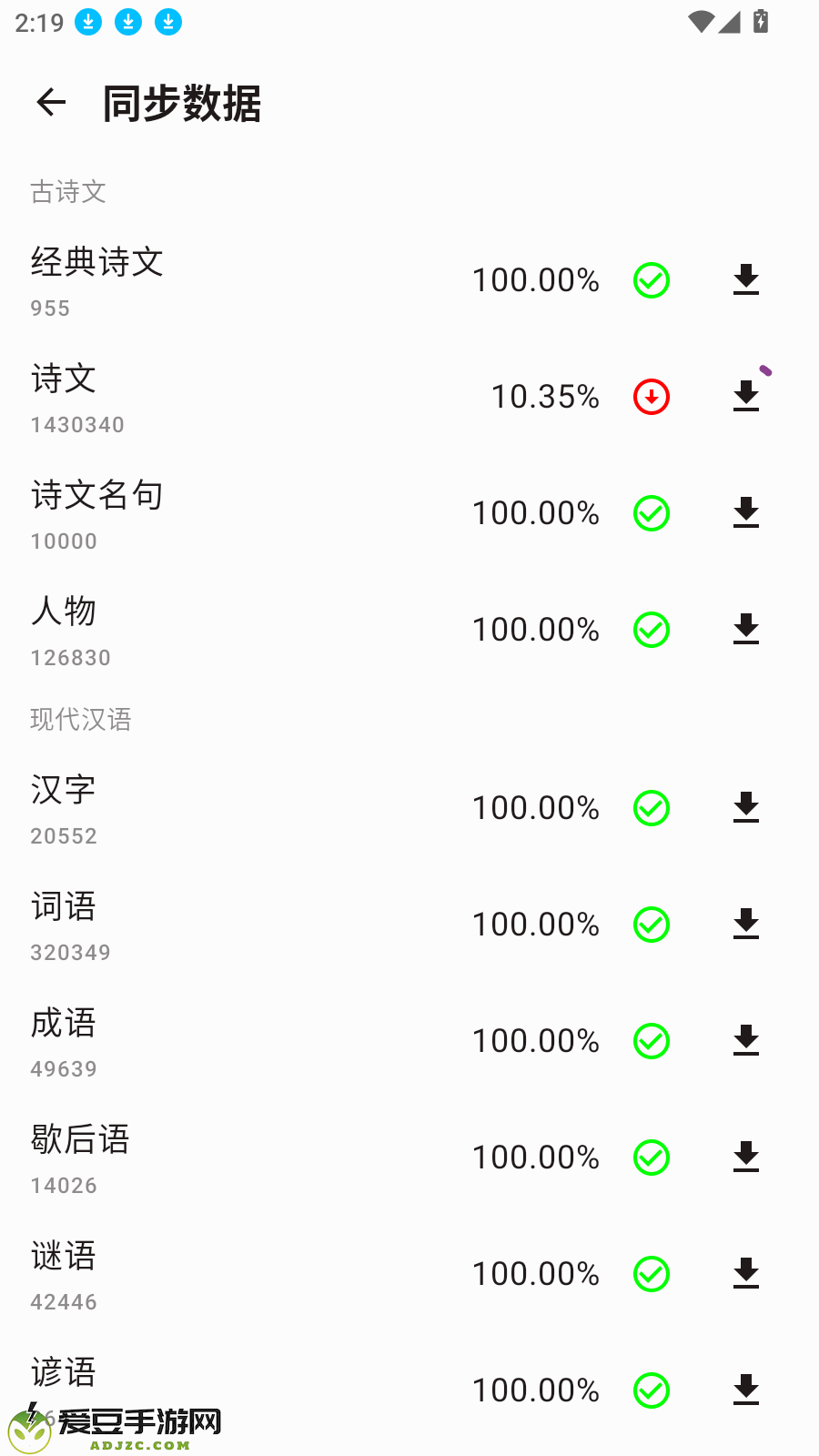
Task: Download the 汉字 data
Action: pyautogui.click(x=746, y=807)
